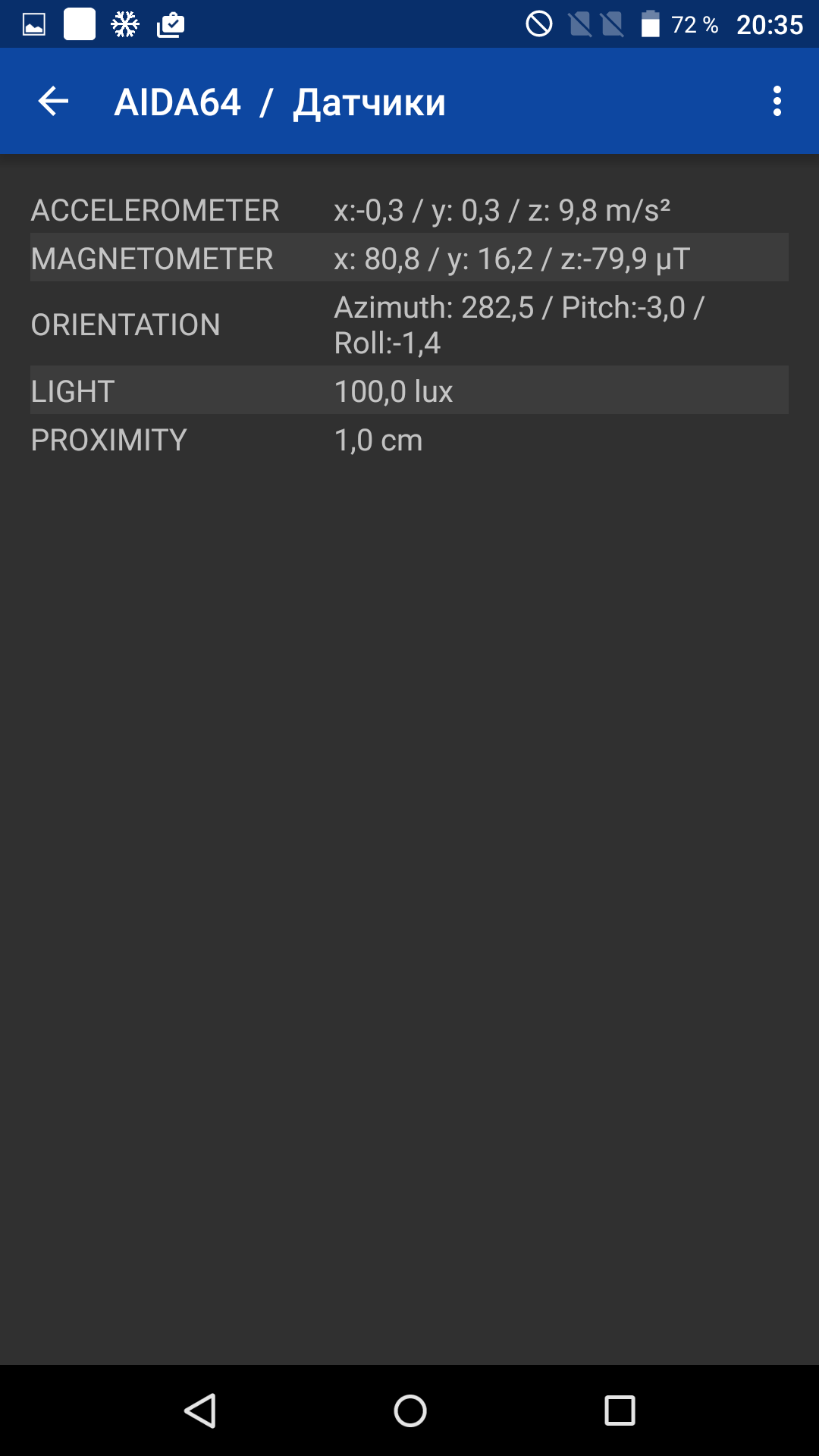Open the recent apps view
The width and height of the screenshot is (819, 1456).
(620, 1410)
